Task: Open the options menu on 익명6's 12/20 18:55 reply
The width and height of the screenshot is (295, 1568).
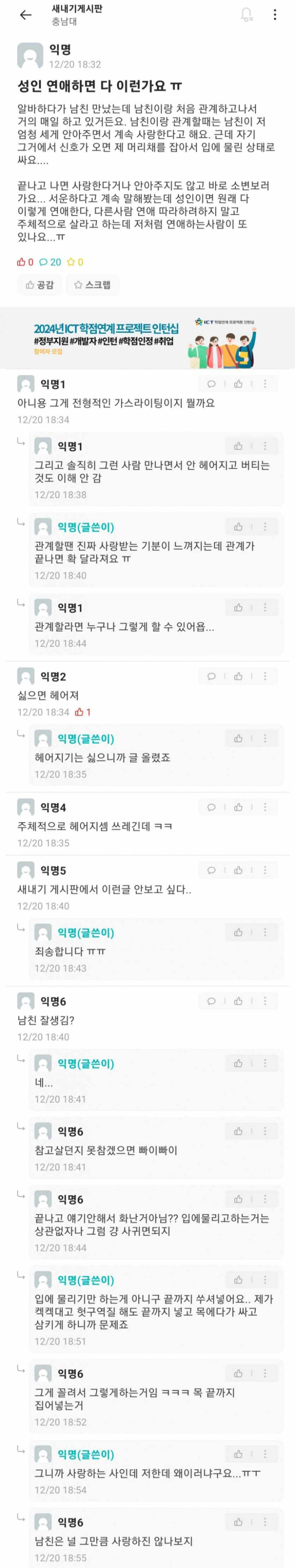Action: (x=265, y=1522)
